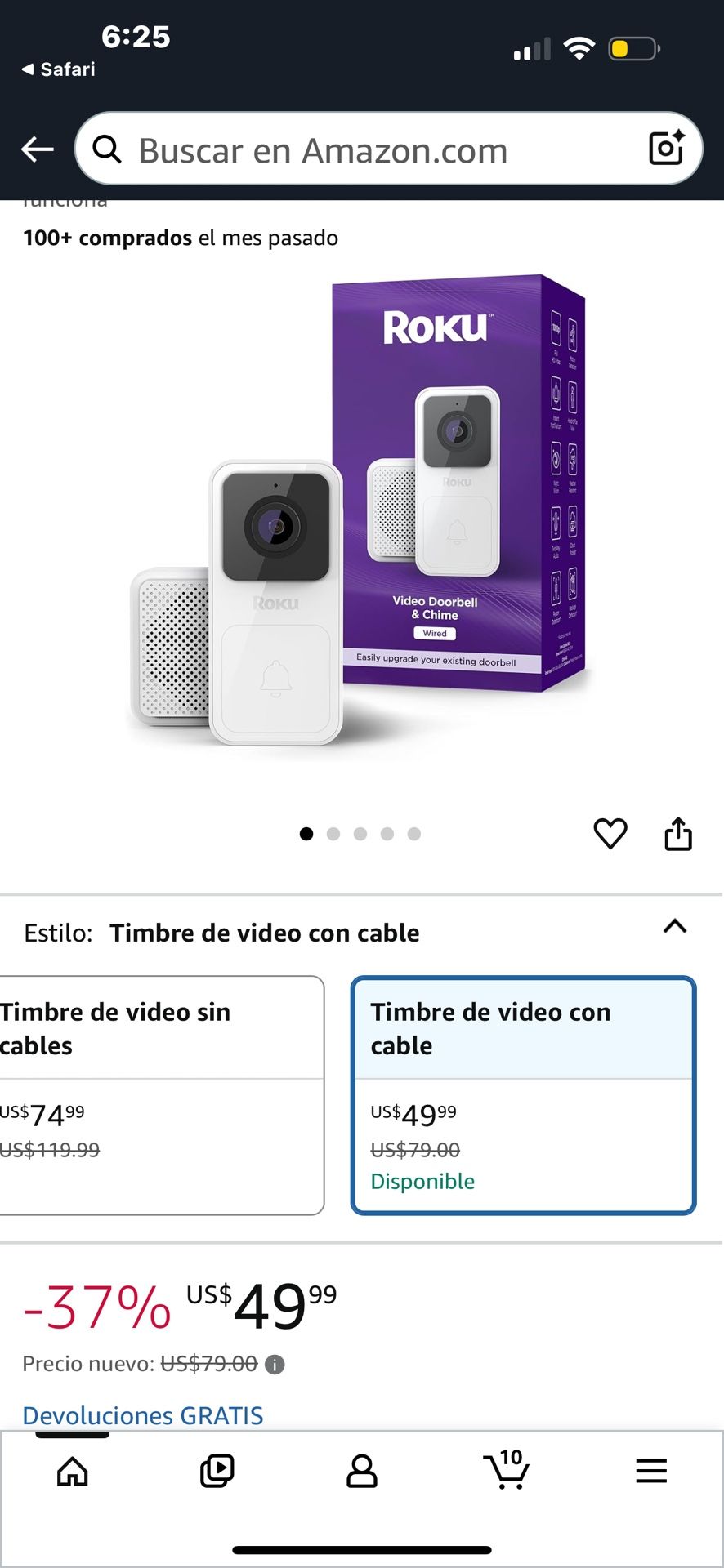Tap the info icon next to Precio nuevo
The image size is (724, 1568).
275,1363
